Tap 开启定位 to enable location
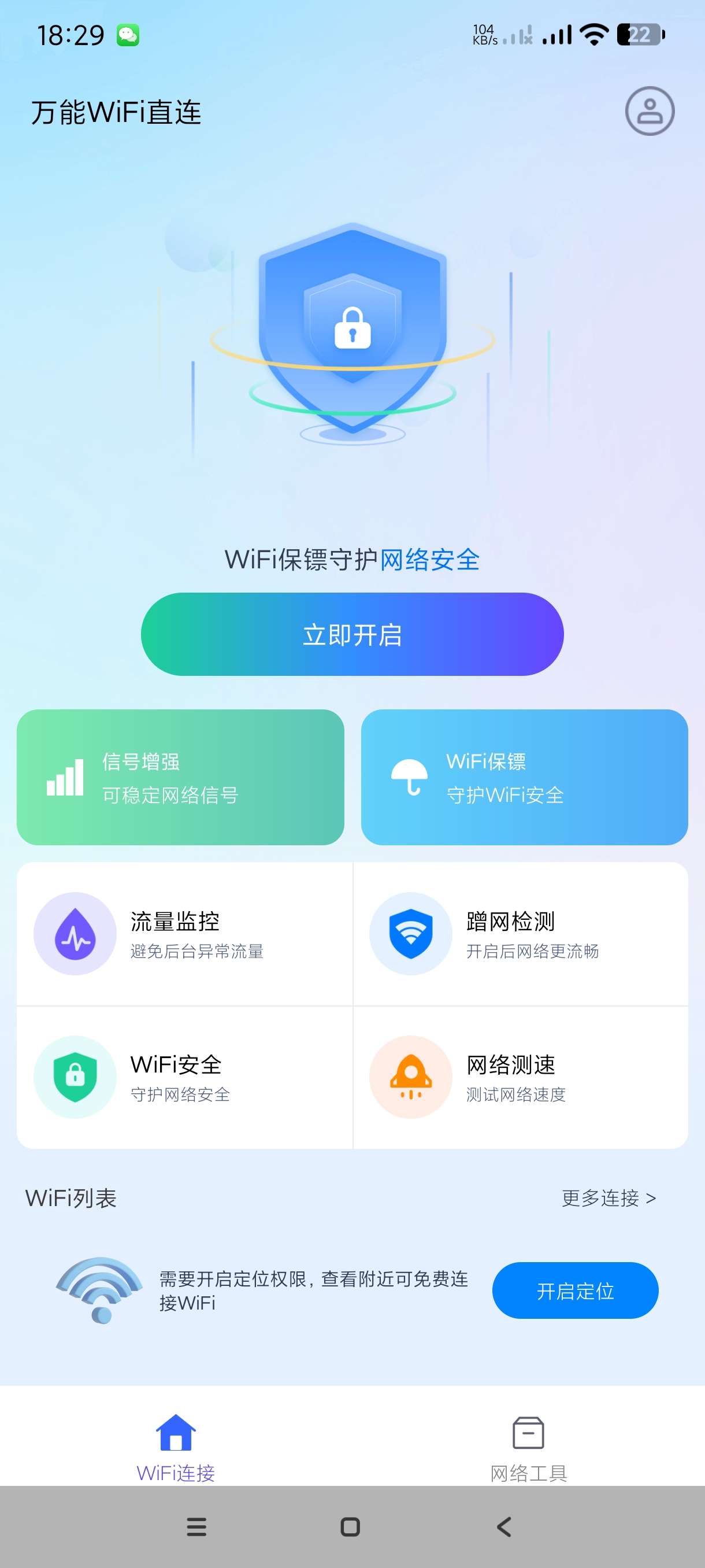Image resolution: width=705 pixels, height=1568 pixels. coord(575,1290)
